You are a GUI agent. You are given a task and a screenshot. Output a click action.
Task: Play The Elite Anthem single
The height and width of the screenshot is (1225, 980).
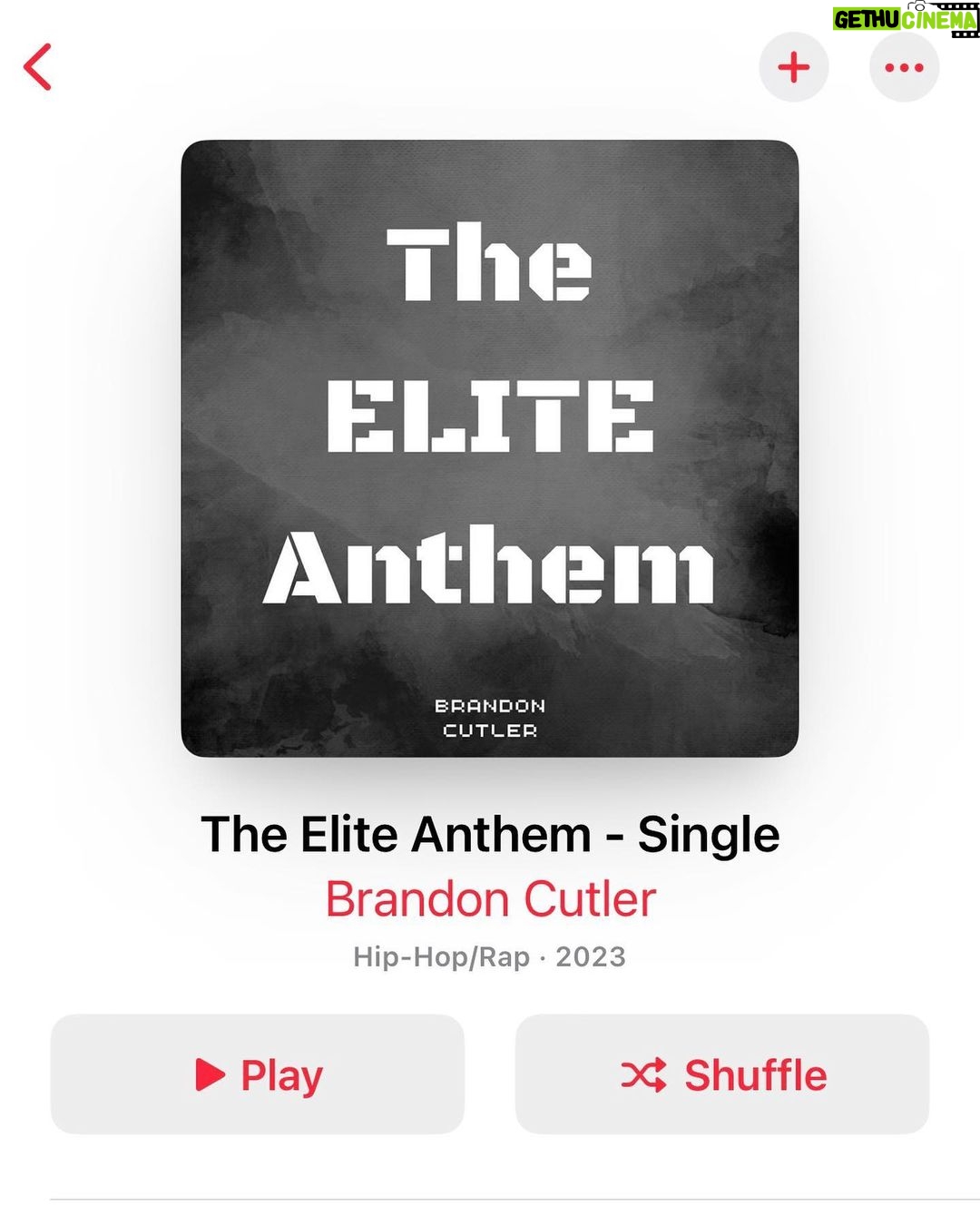pyautogui.click(x=258, y=1074)
